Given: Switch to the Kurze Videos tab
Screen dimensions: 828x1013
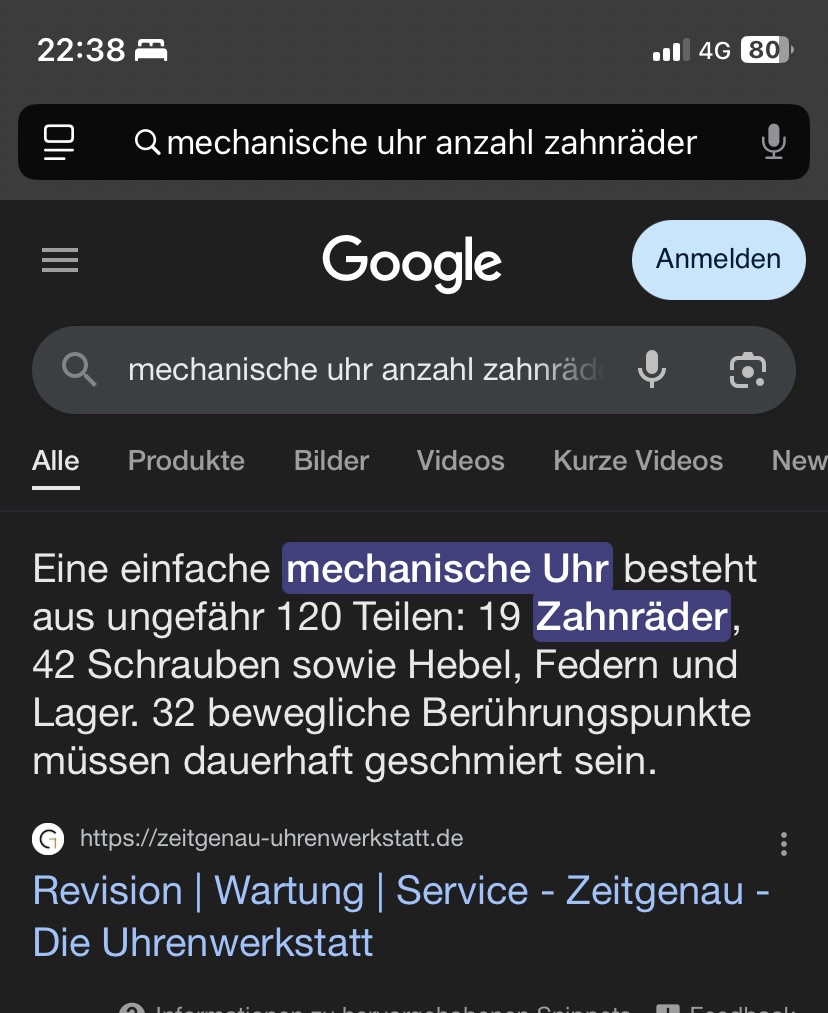Looking at the screenshot, I should coord(637,461).
